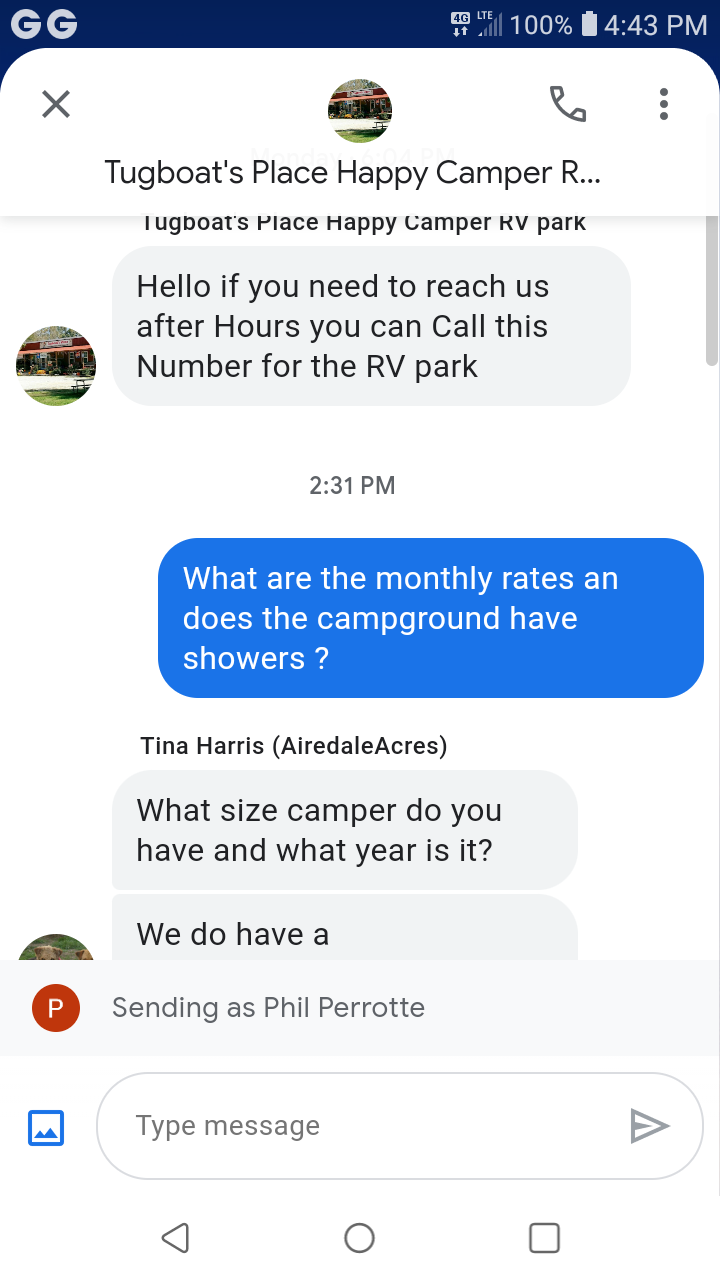Close the current conversation with the X
720x1280 pixels.
click(x=55, y=103)
